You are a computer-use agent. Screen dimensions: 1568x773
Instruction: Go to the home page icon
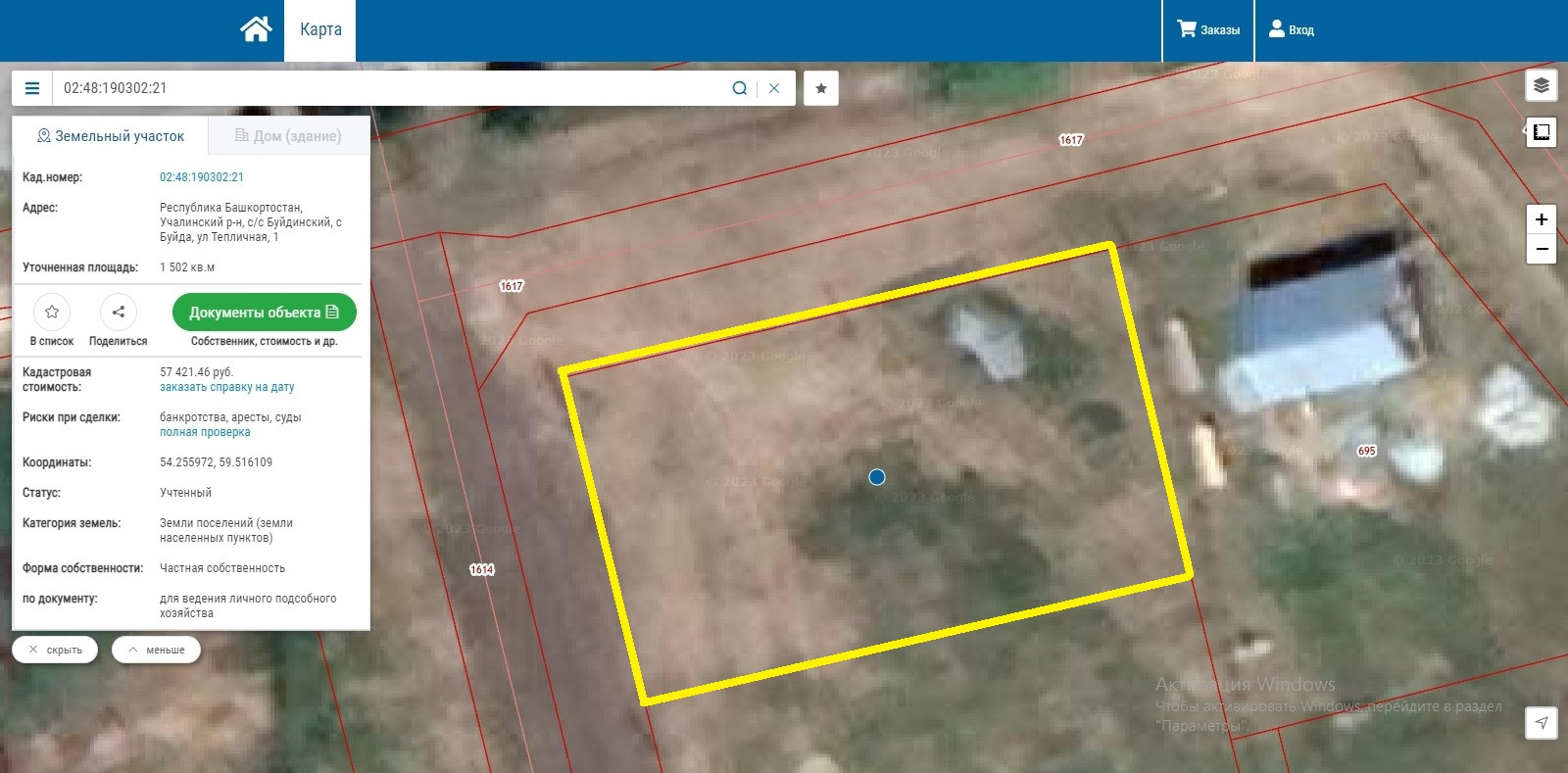pyautogui.click(x=256, y=29)
